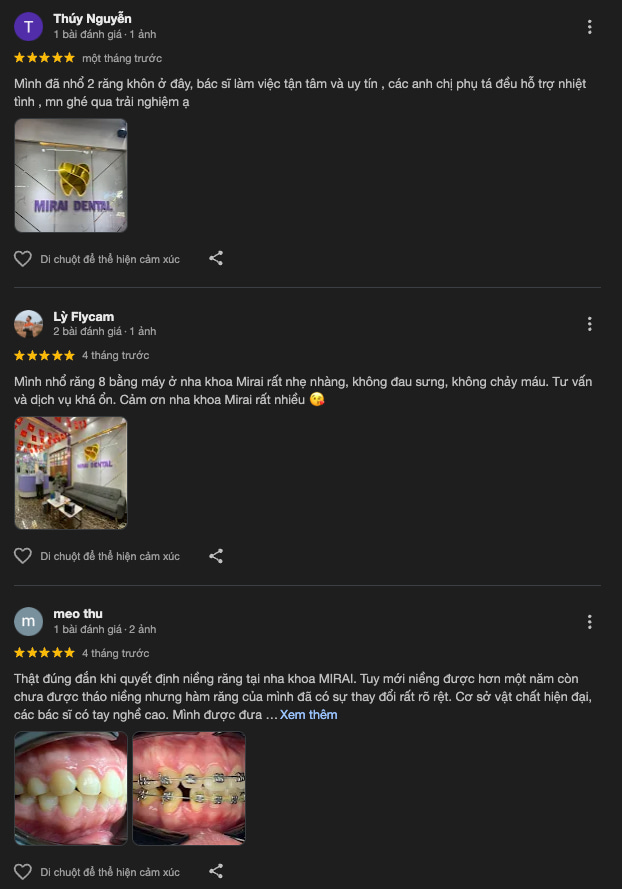Share Thúy Nguyễn's review
622x889 pixels.
click(216, 259)
